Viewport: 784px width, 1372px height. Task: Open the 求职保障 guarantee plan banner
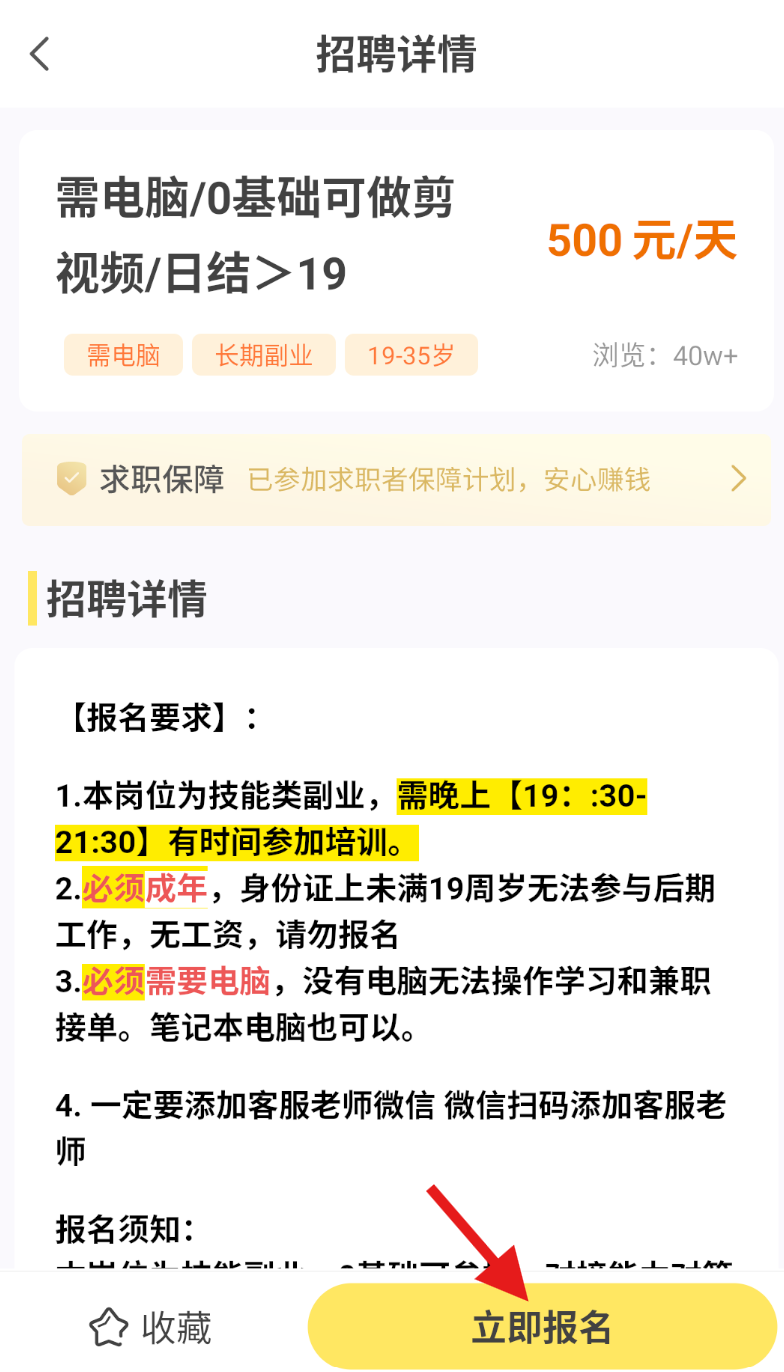click(x=397, y=479)
